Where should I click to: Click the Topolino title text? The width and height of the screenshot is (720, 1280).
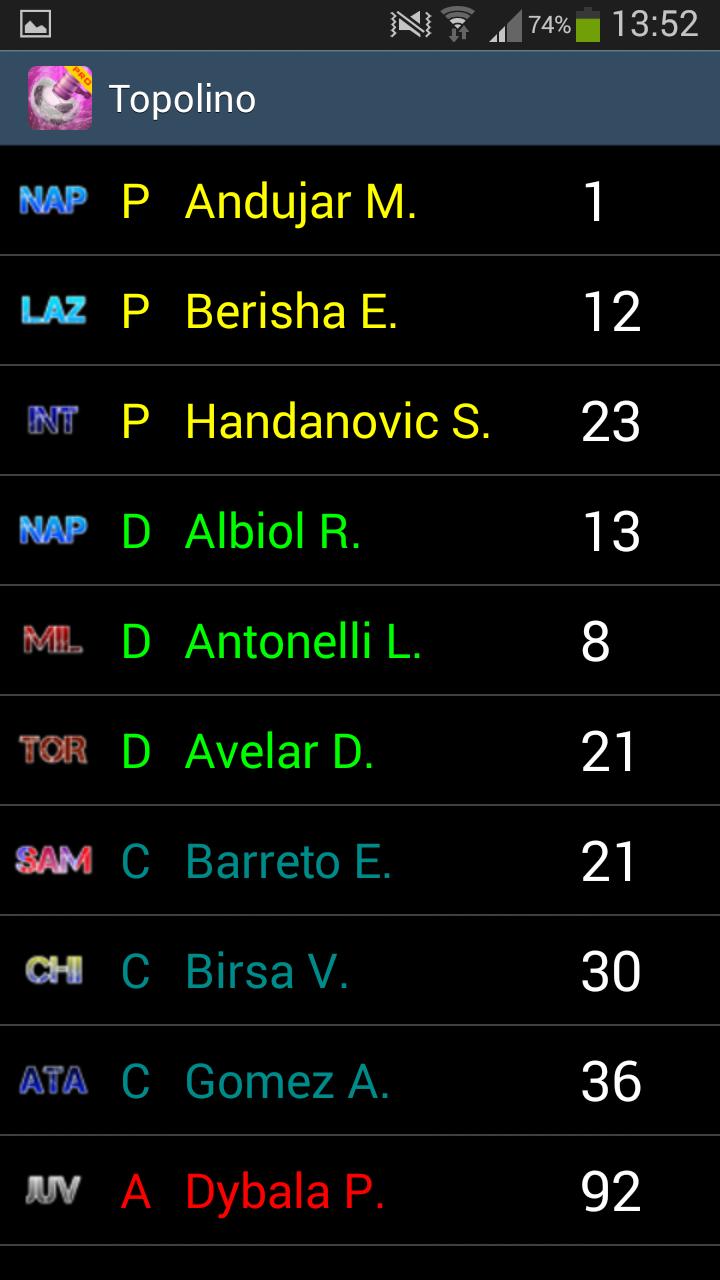pyautogui.click(x=183, y=97)
